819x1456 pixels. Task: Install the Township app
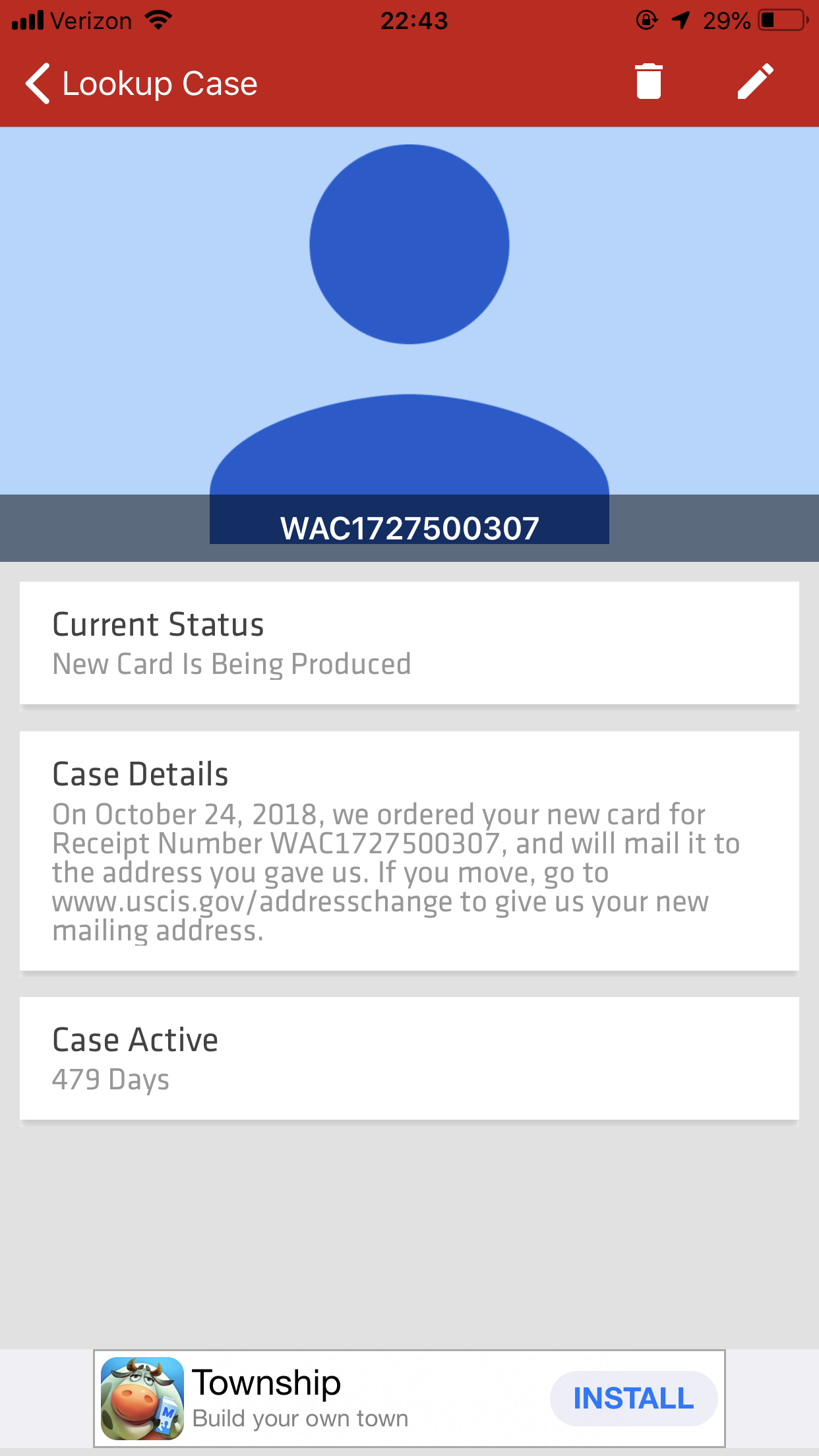[633, 1398]
